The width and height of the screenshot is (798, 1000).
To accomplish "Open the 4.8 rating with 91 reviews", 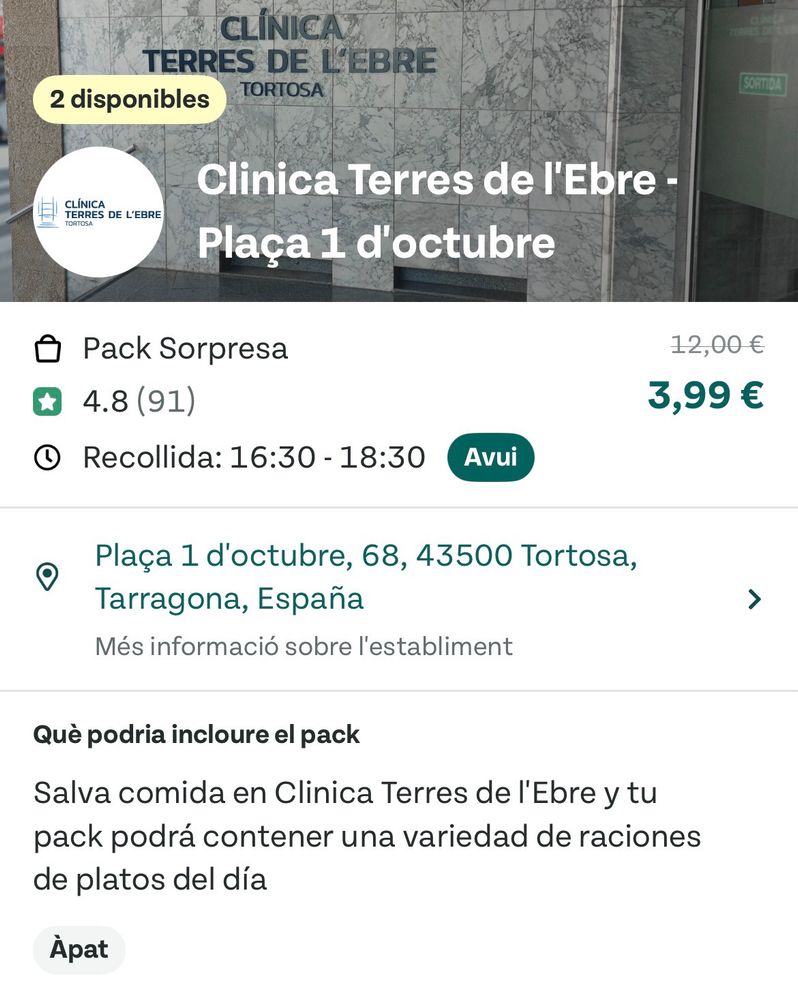I will coord(115,402).
